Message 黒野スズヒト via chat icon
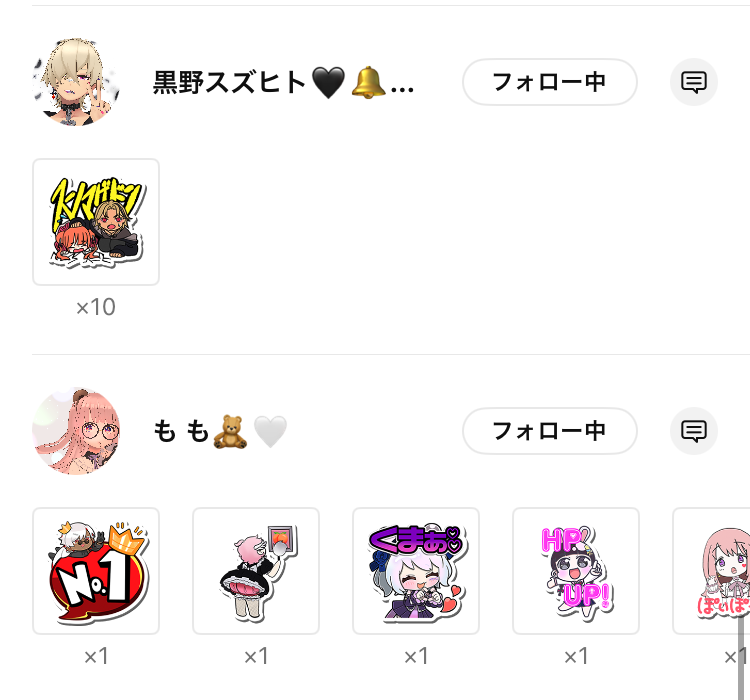Screen dimensions: 750x700 click(693, 82)
